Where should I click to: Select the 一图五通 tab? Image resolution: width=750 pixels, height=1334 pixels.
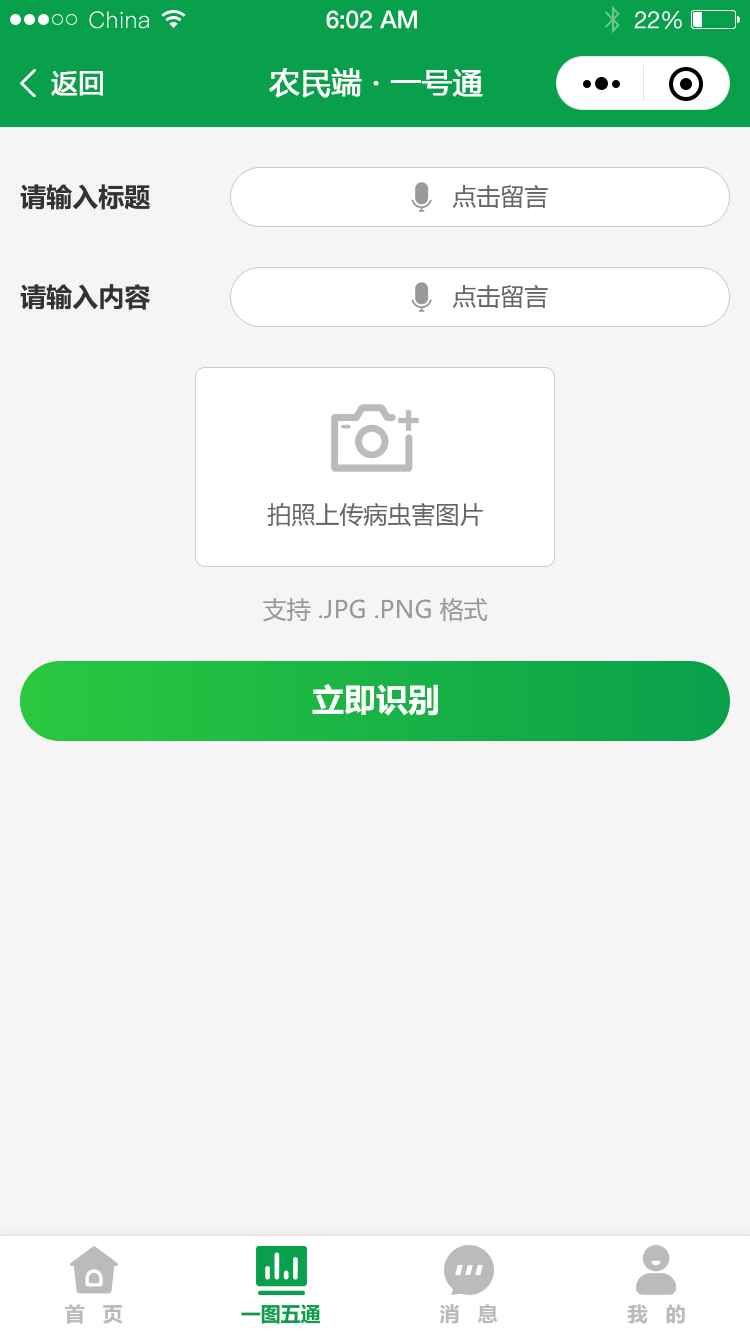(281, 1286)
